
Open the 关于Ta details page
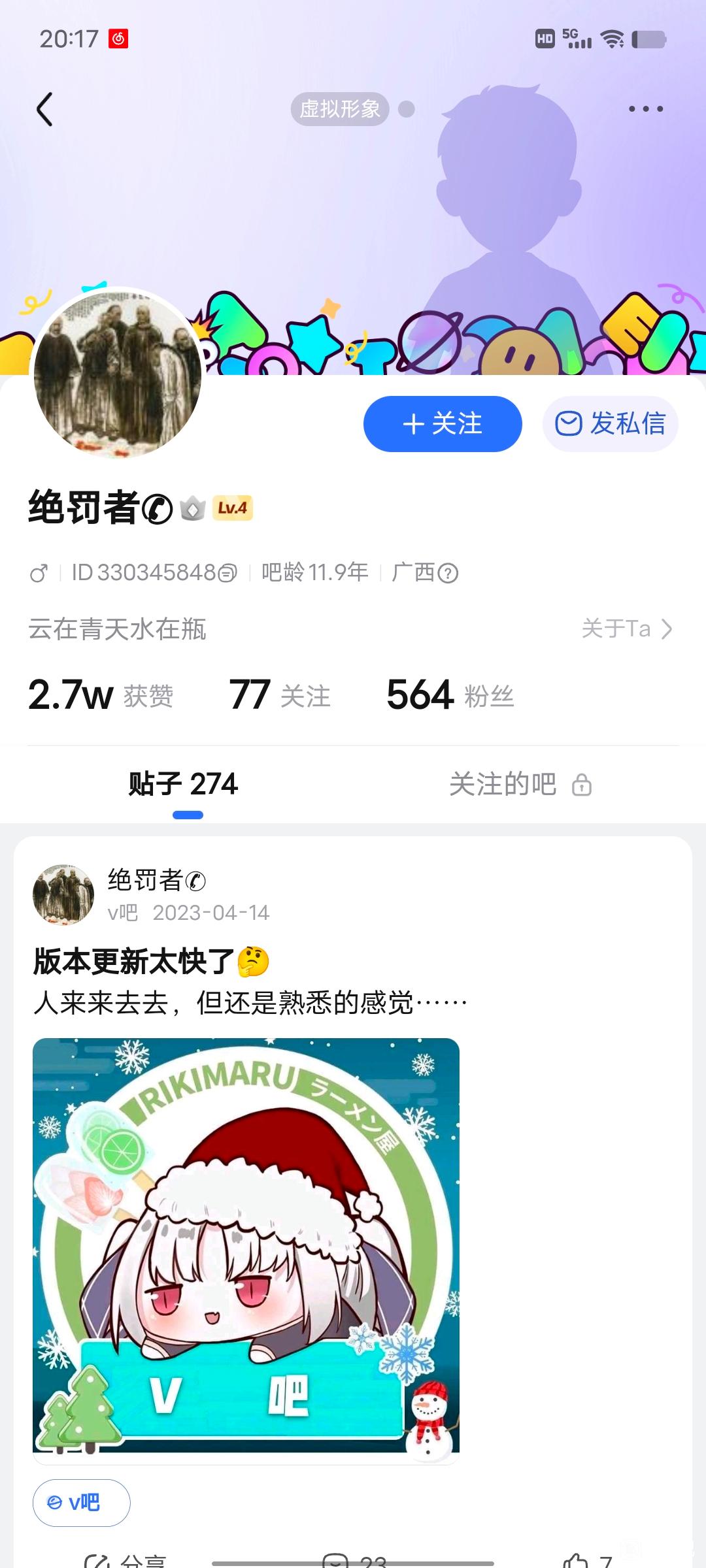click(x=626, y=629)
